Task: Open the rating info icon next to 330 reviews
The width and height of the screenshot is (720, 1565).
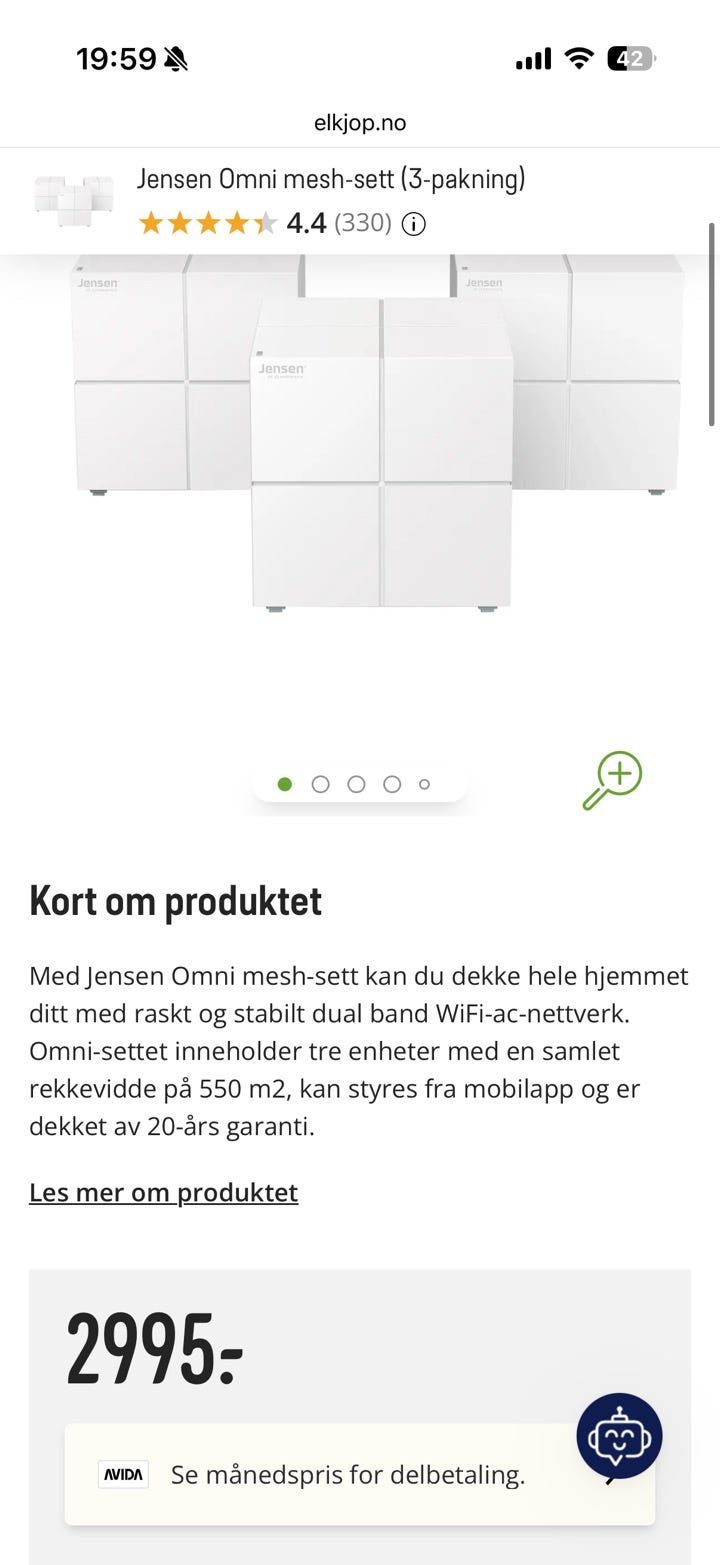Action: coord(413,224)
